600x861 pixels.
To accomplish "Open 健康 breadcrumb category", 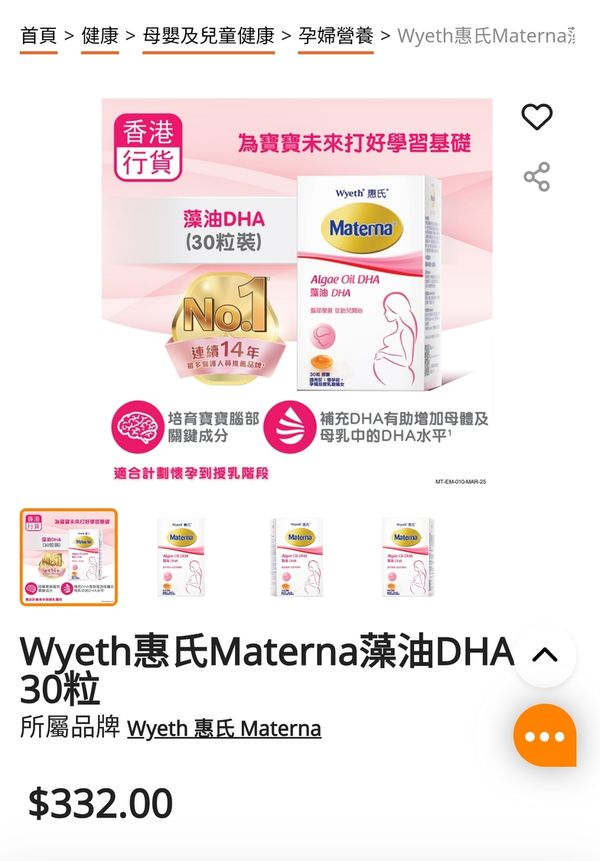I will point(100,36).
